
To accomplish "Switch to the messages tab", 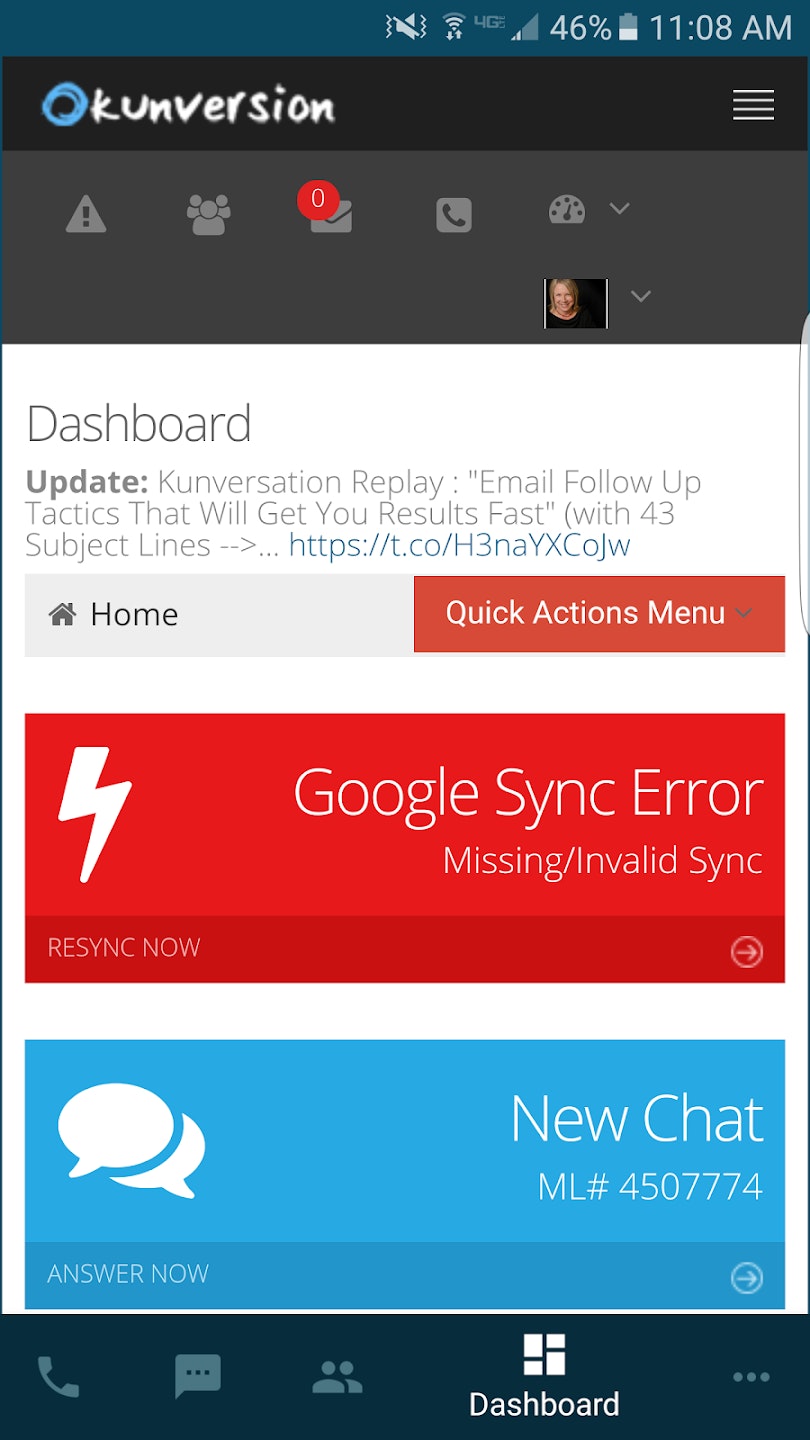I will tap(197, 1377).
